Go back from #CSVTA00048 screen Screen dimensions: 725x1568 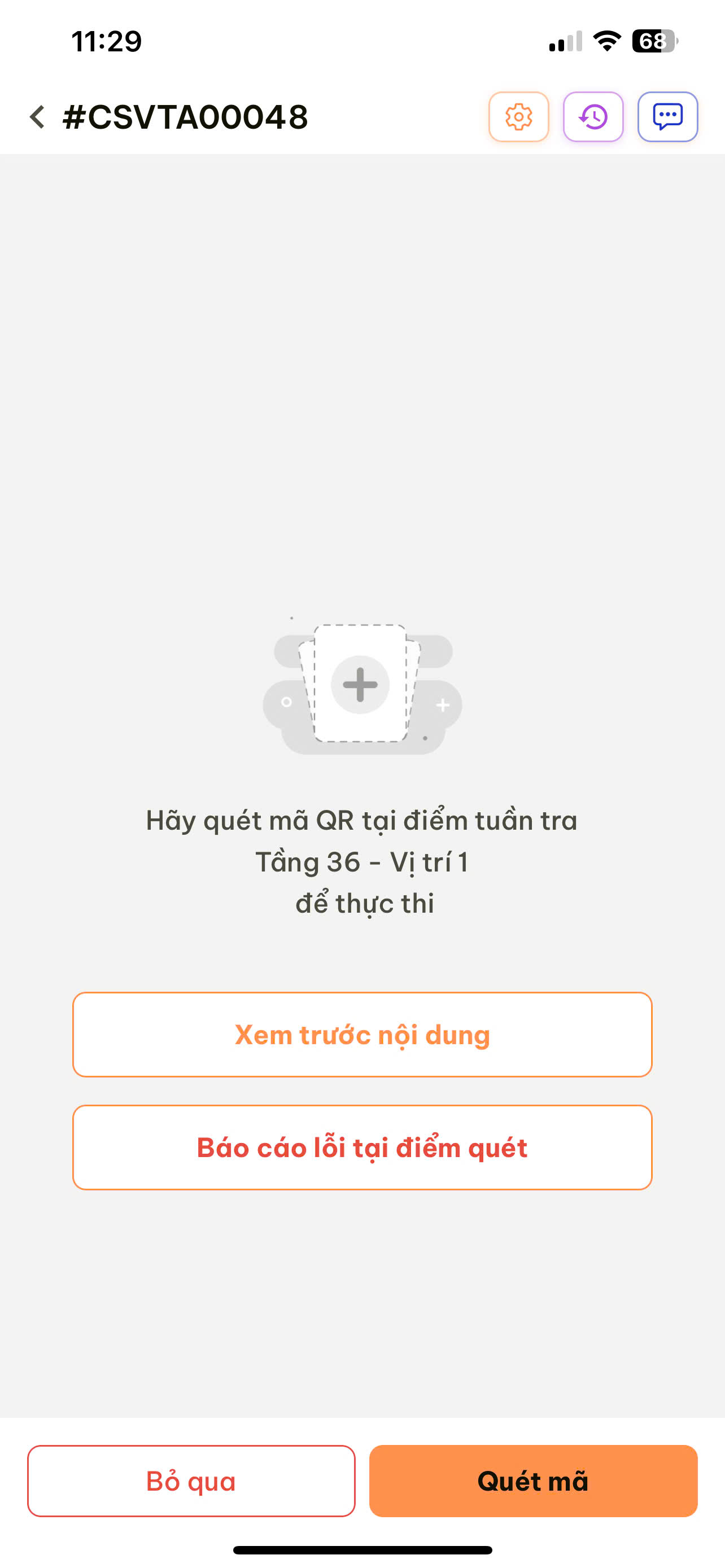(38, 117)
